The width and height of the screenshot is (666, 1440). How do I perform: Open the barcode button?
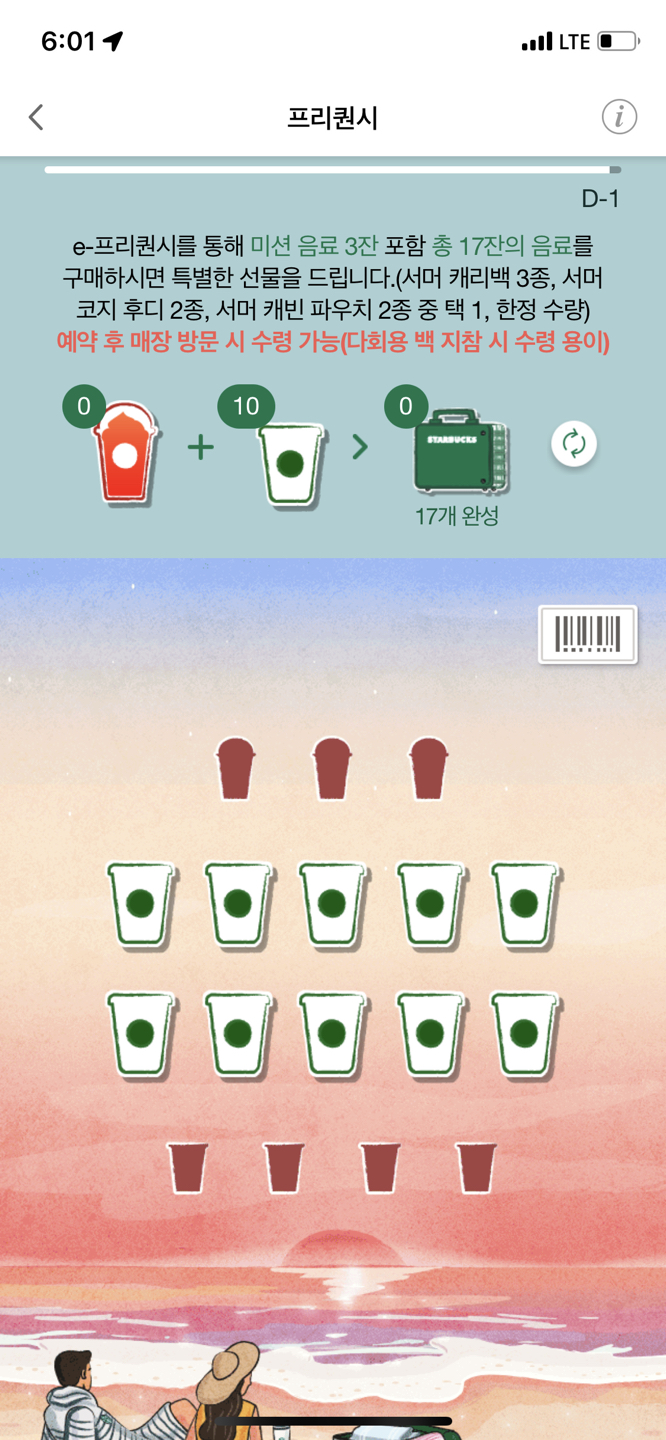pyautogui.click(x=588, y=634)
